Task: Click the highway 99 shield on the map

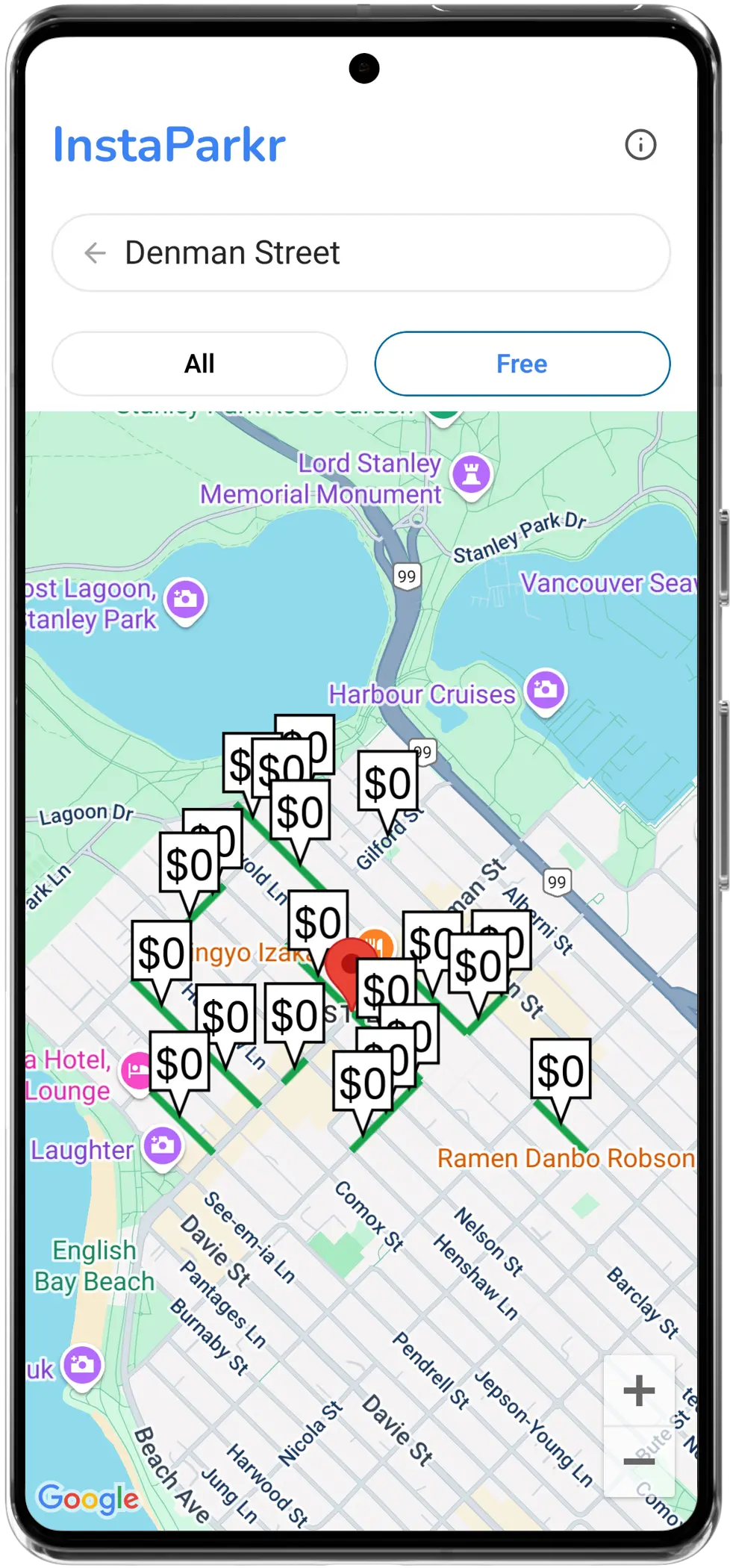Action: pos(408,576)
